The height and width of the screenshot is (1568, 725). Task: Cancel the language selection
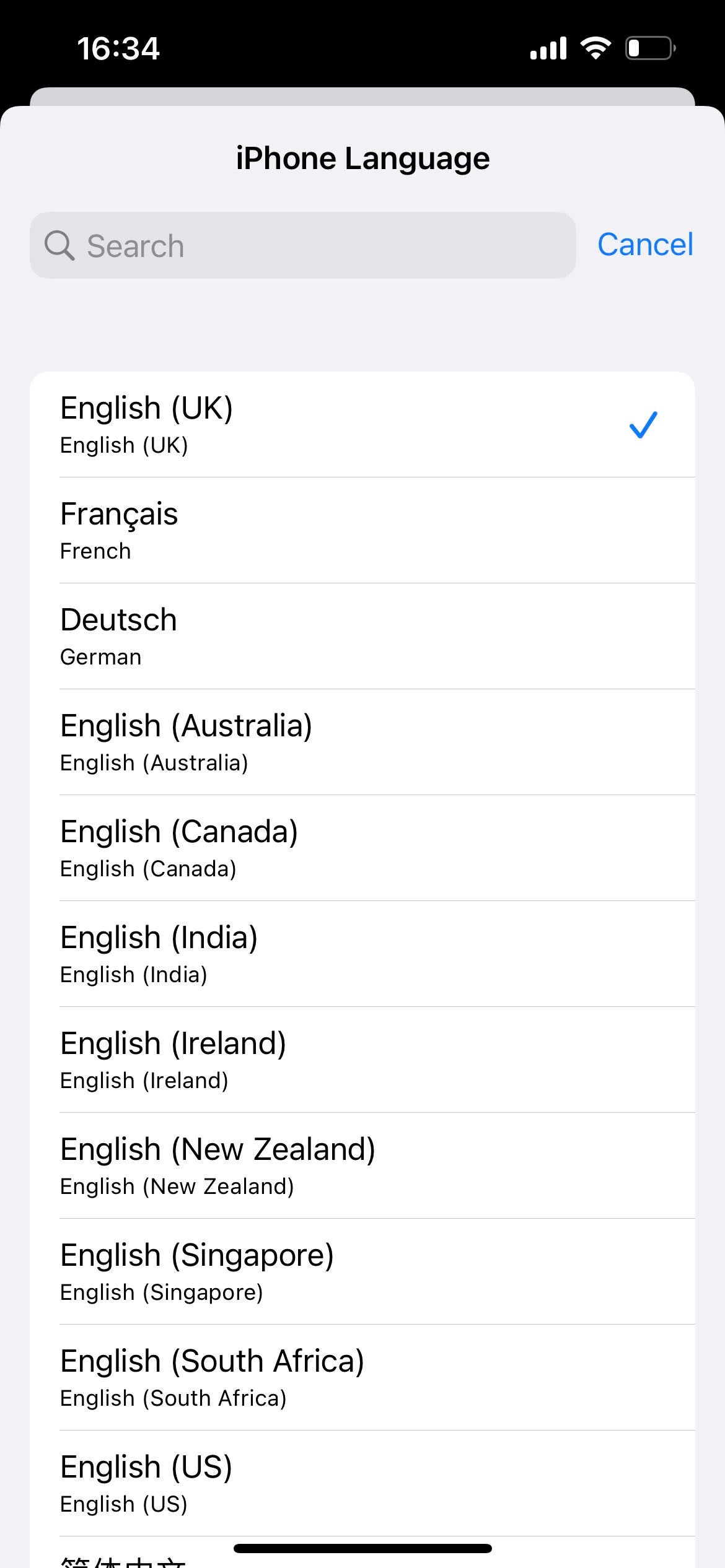coord(645,245)
